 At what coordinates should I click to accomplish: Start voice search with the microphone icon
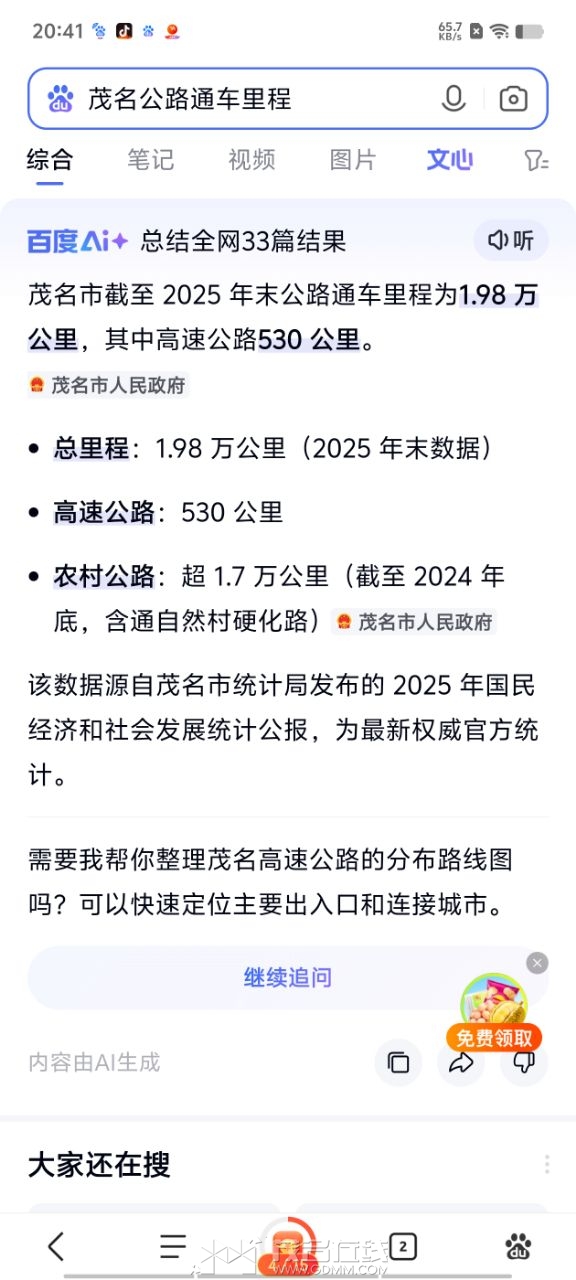click(x=453, y=98)
